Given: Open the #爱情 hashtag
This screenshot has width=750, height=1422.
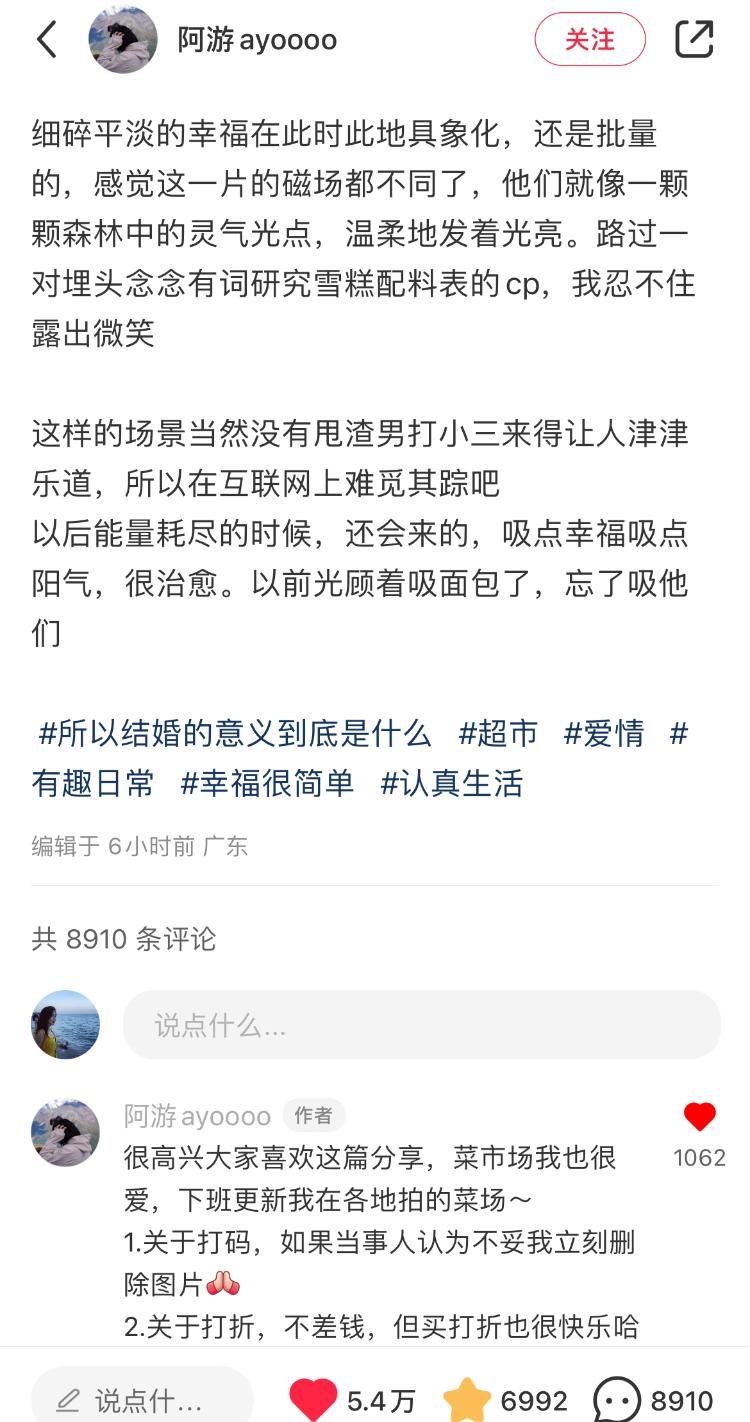Looking at the screenshot, I should 604,734.
